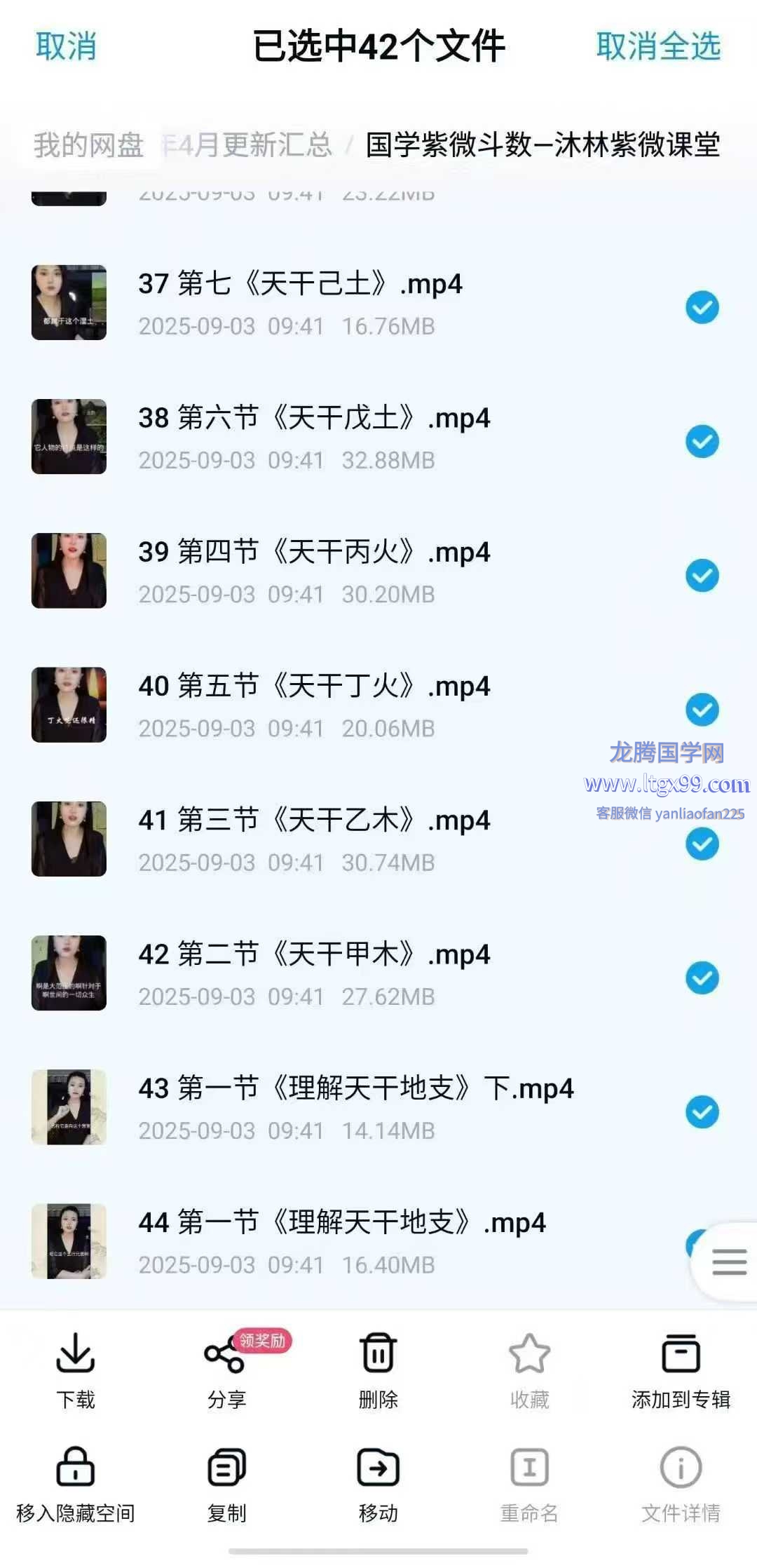Viewport: 757px width, 1568px height.
Task: Tap the thumbnail of 44 第一节《理解天干地支》.mp4
Action: 69,1241
